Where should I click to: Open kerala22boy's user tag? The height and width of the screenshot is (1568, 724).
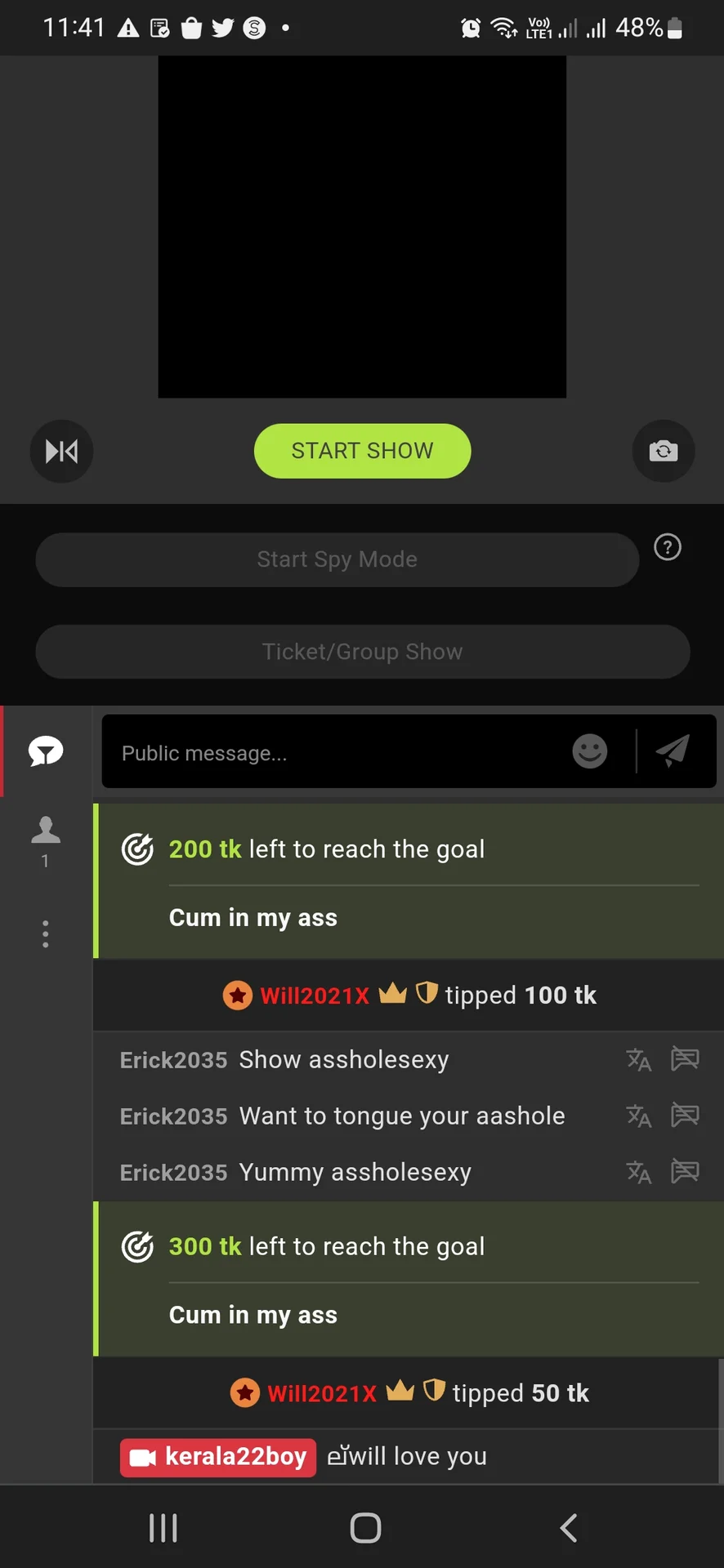218,1457
